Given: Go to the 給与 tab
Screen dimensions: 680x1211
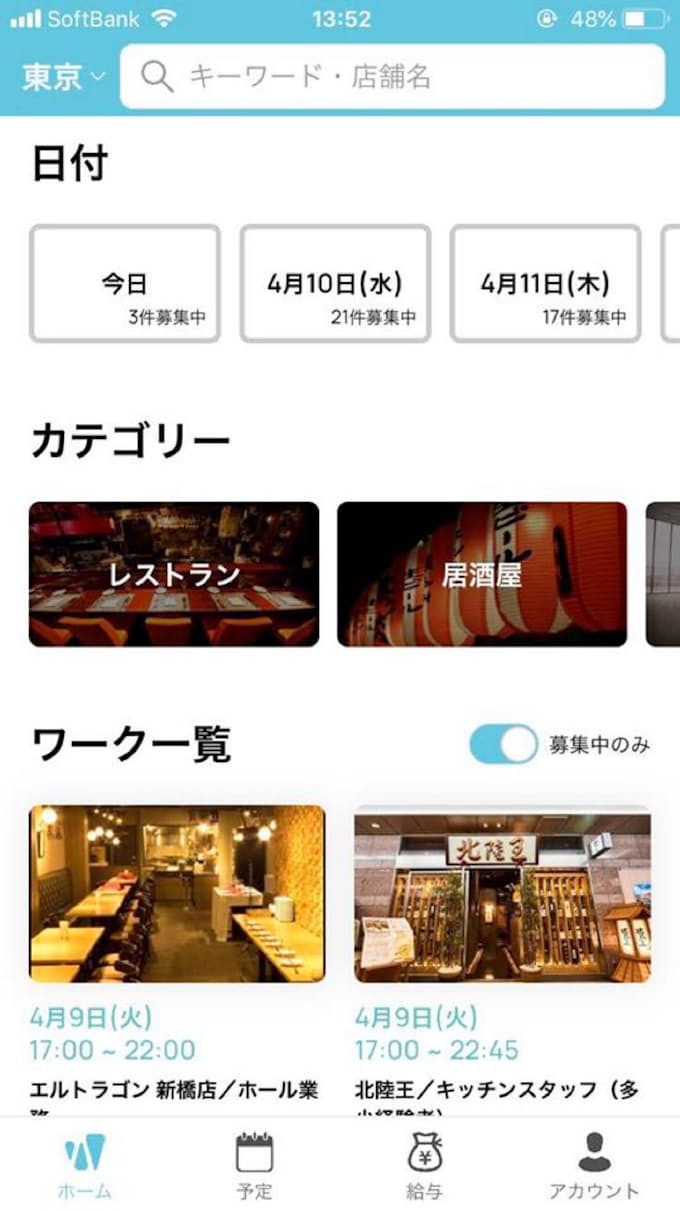Looking at the screenshot, I should coord(424,1165).
